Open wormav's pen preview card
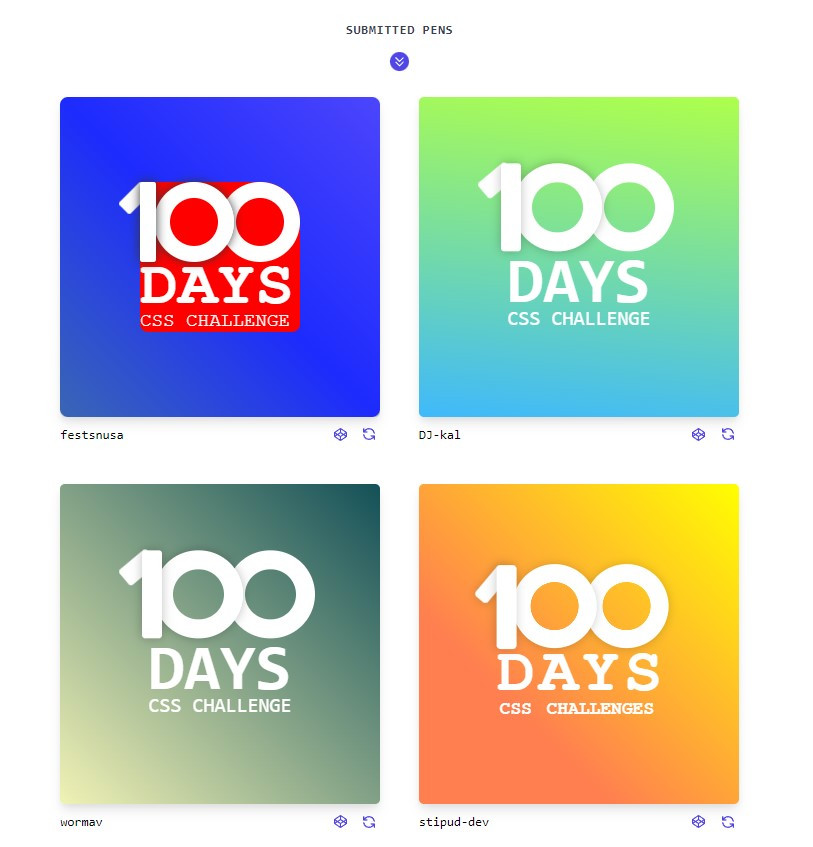 tap(220, 644)
